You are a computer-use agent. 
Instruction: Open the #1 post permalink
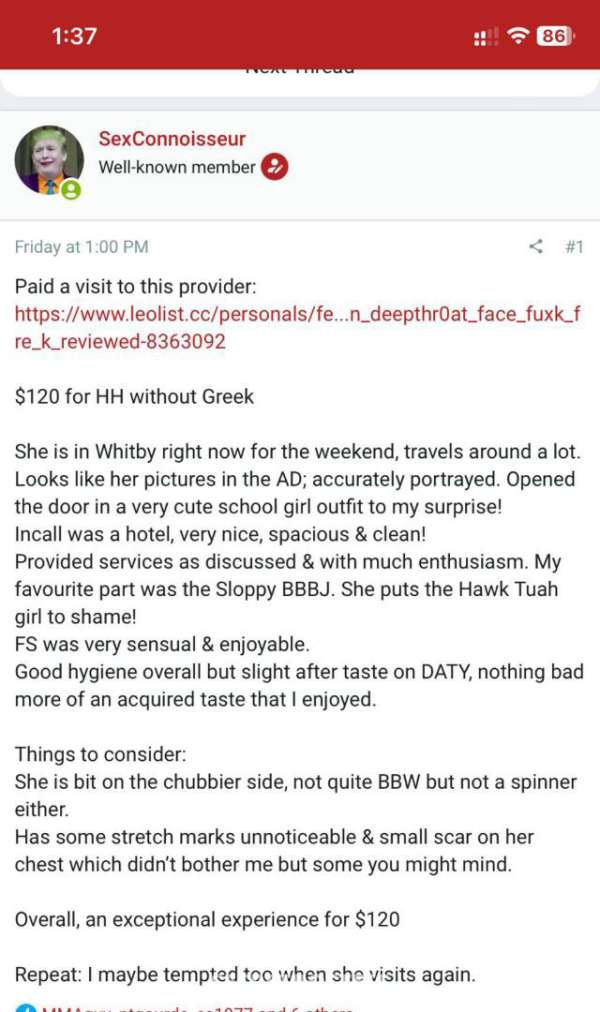[x=573, y=247]
